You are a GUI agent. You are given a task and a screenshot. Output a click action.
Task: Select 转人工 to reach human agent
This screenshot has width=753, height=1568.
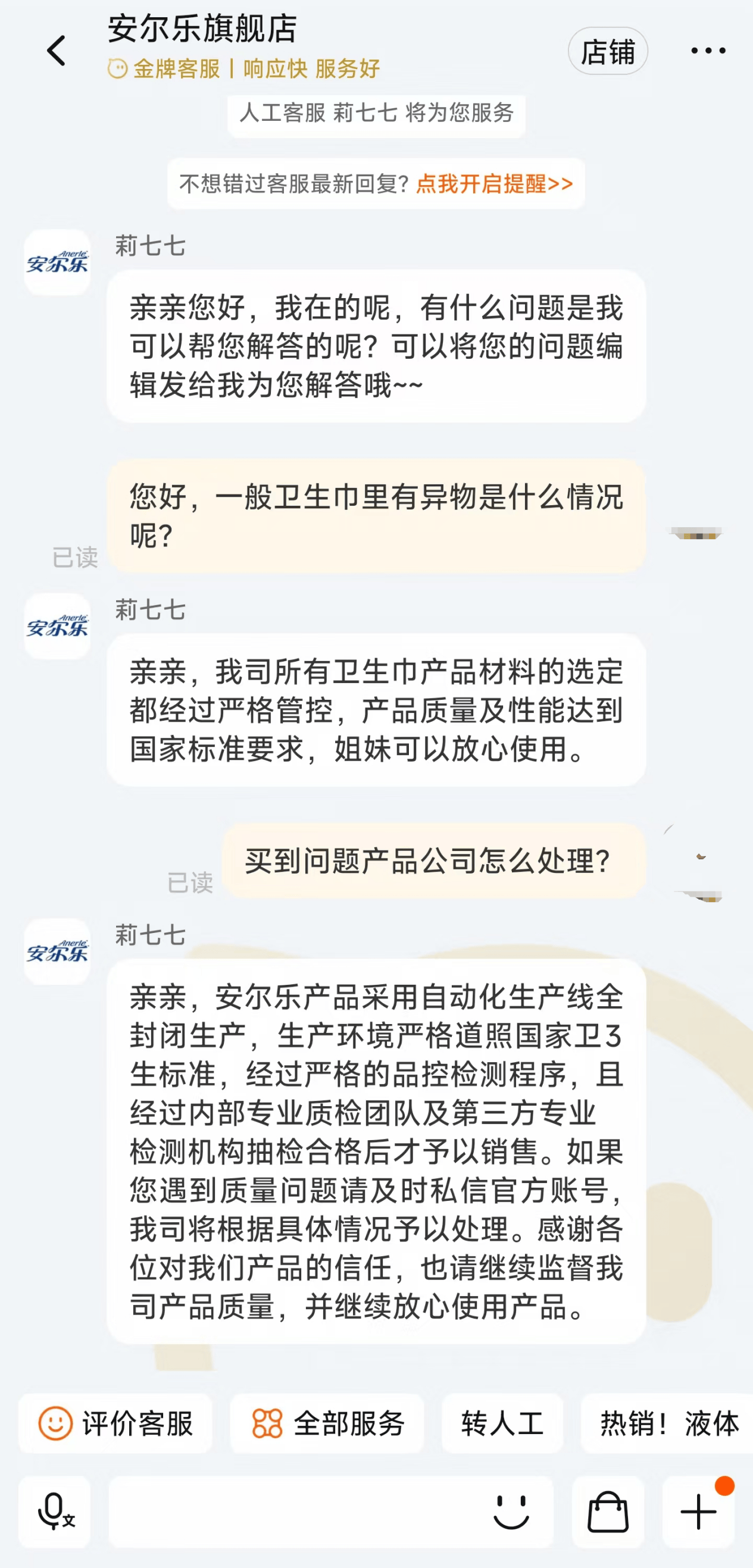tap(502, 1424)
